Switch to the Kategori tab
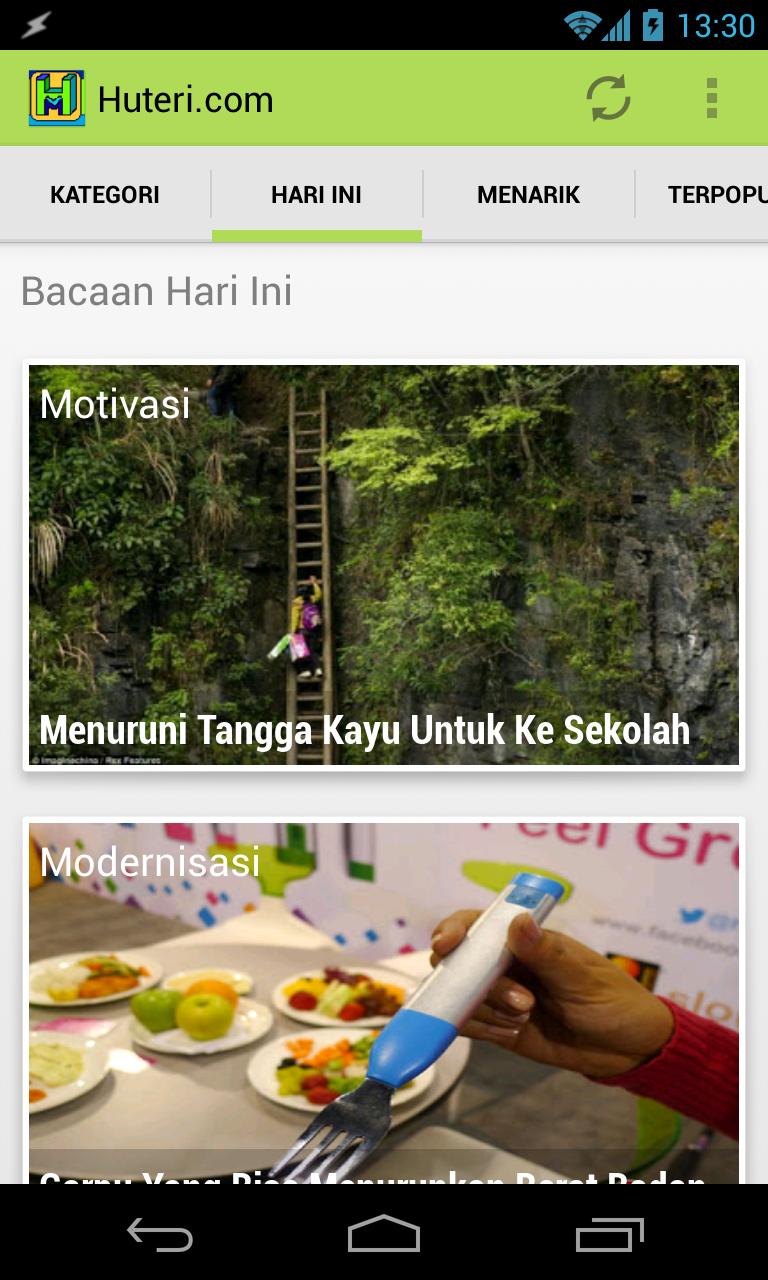The height and width of the screenshot is (1280, 768). (105, 195)
